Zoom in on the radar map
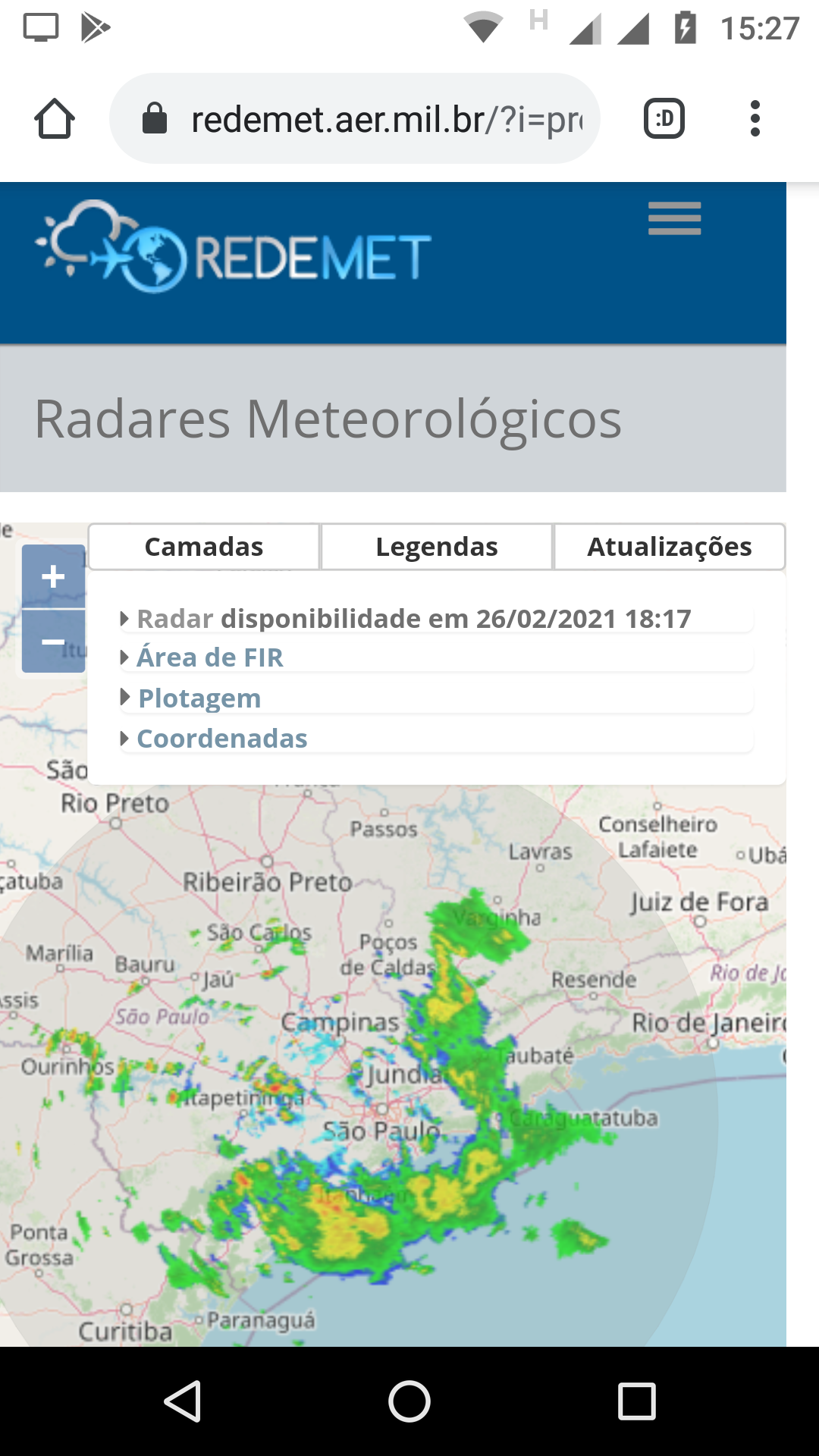819x1456 pixels. (x=53, y=576)
